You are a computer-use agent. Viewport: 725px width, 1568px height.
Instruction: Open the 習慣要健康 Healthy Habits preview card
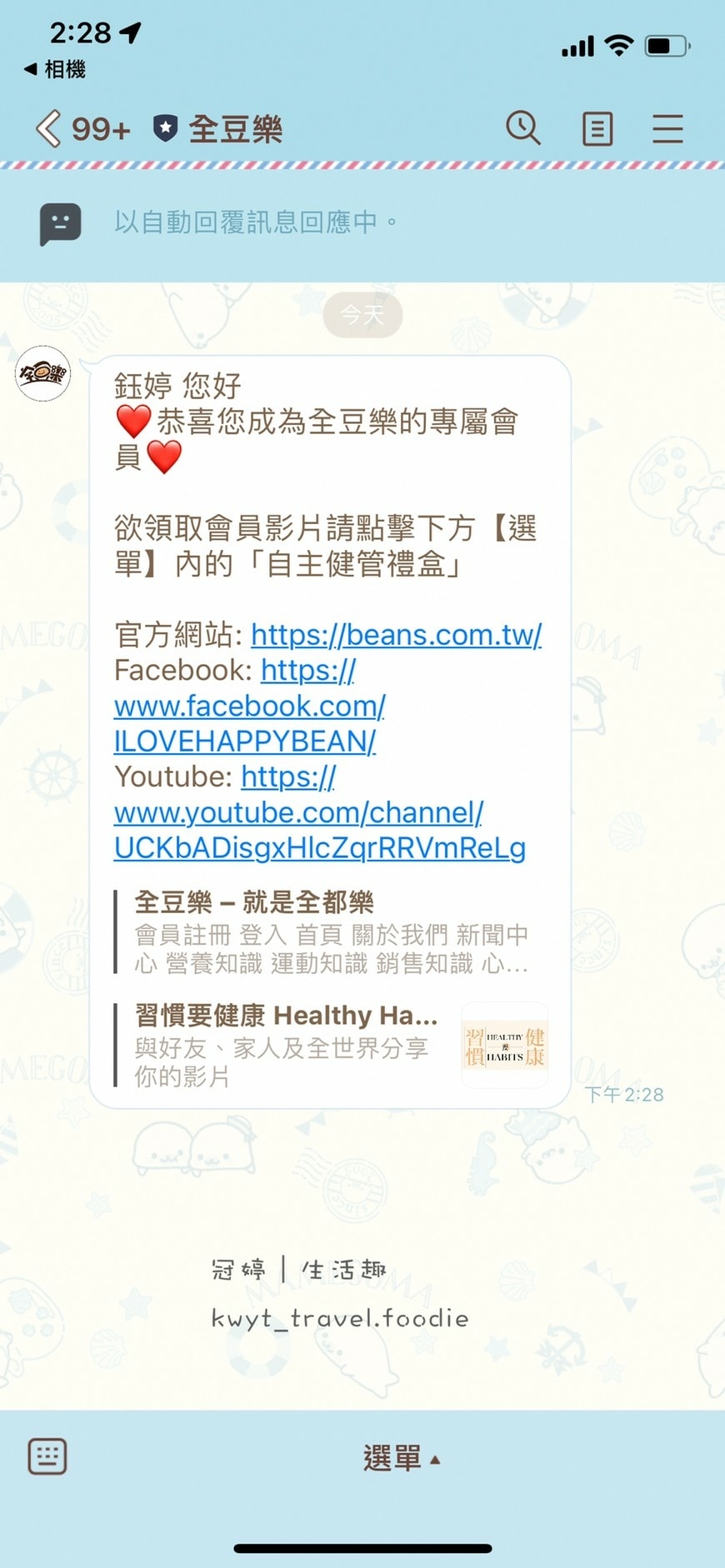point(330,1045)
